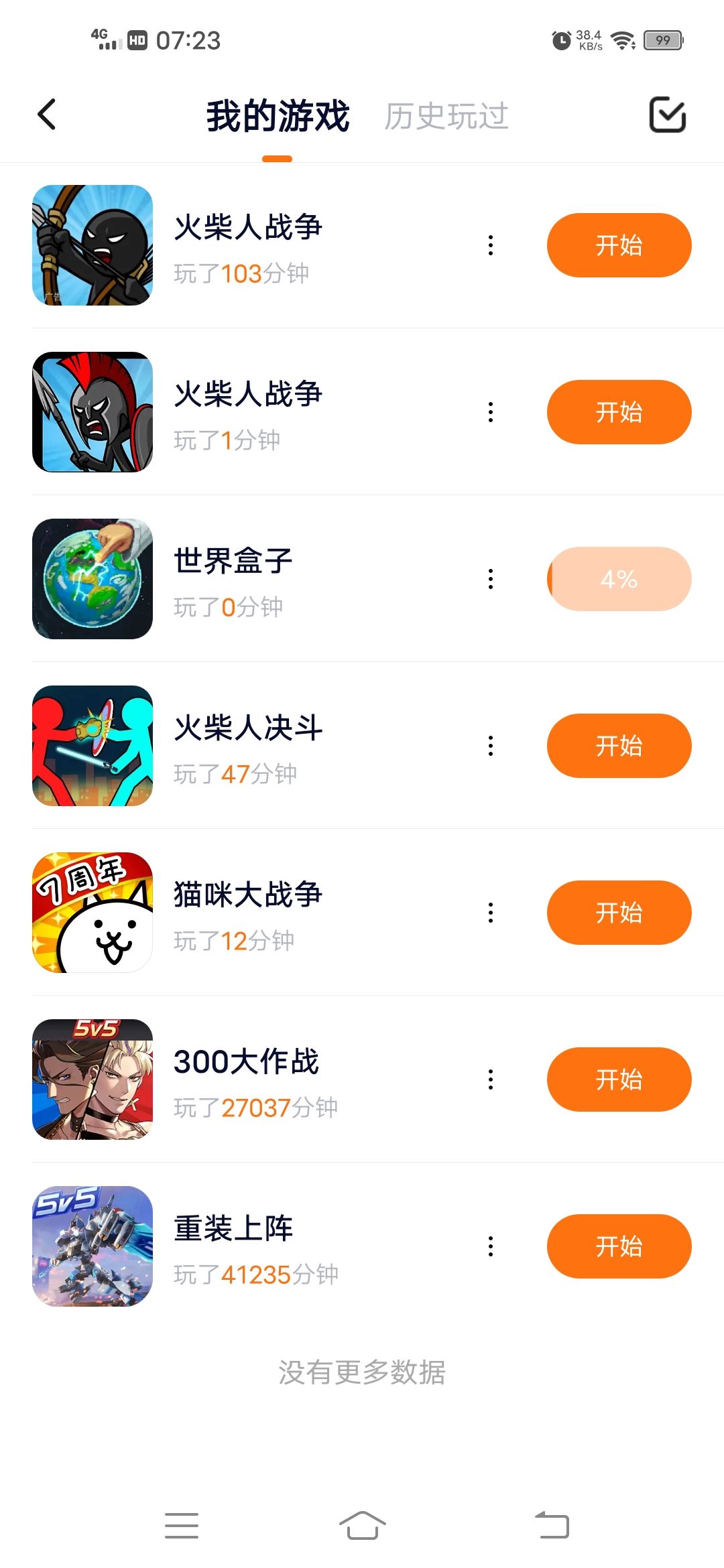Open more options for 300大作战

491,1080
